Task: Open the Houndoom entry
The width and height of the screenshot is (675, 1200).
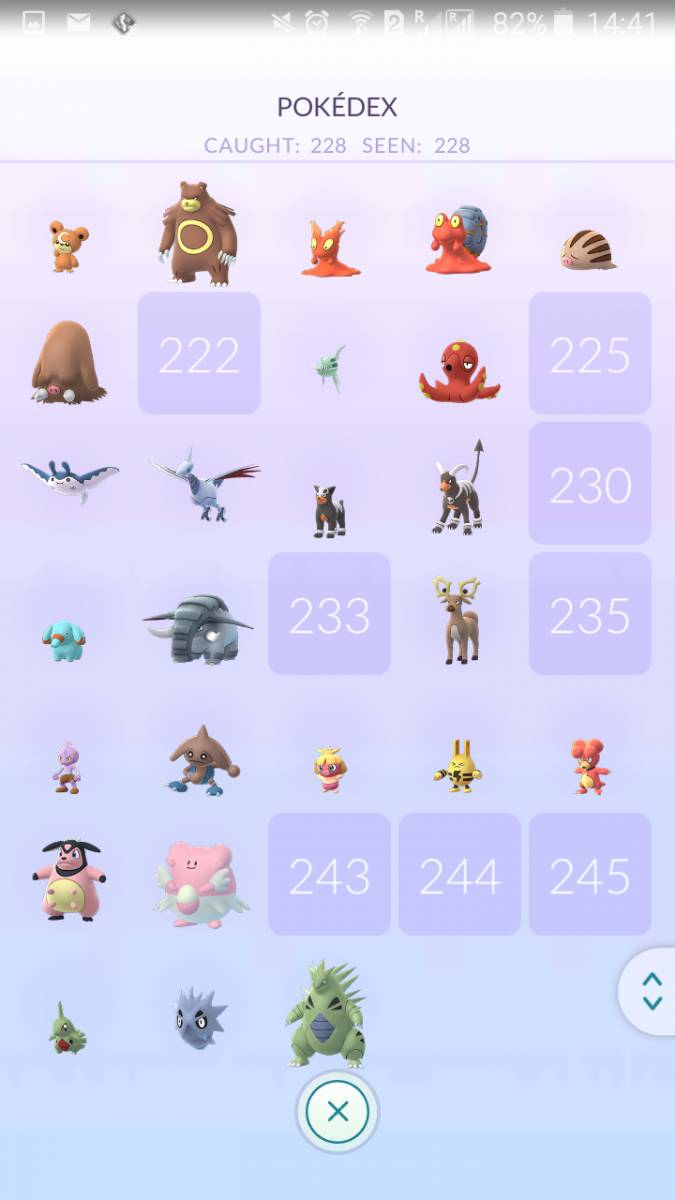Action: click(x=459, y=487)
